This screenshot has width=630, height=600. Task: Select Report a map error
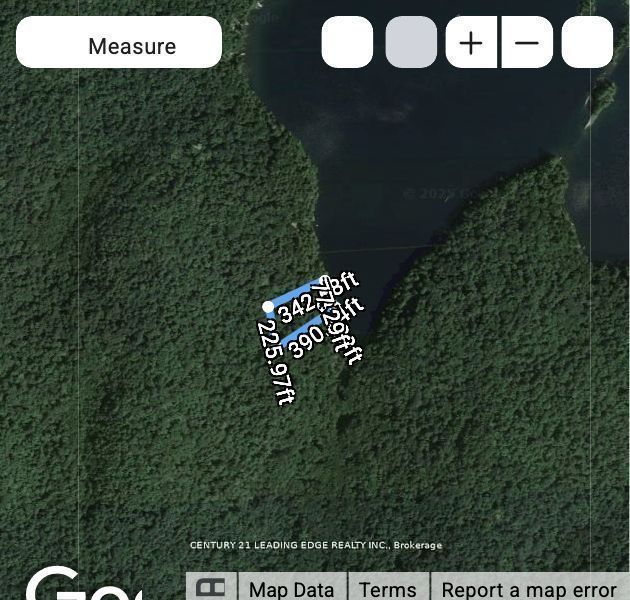point(529,589)
